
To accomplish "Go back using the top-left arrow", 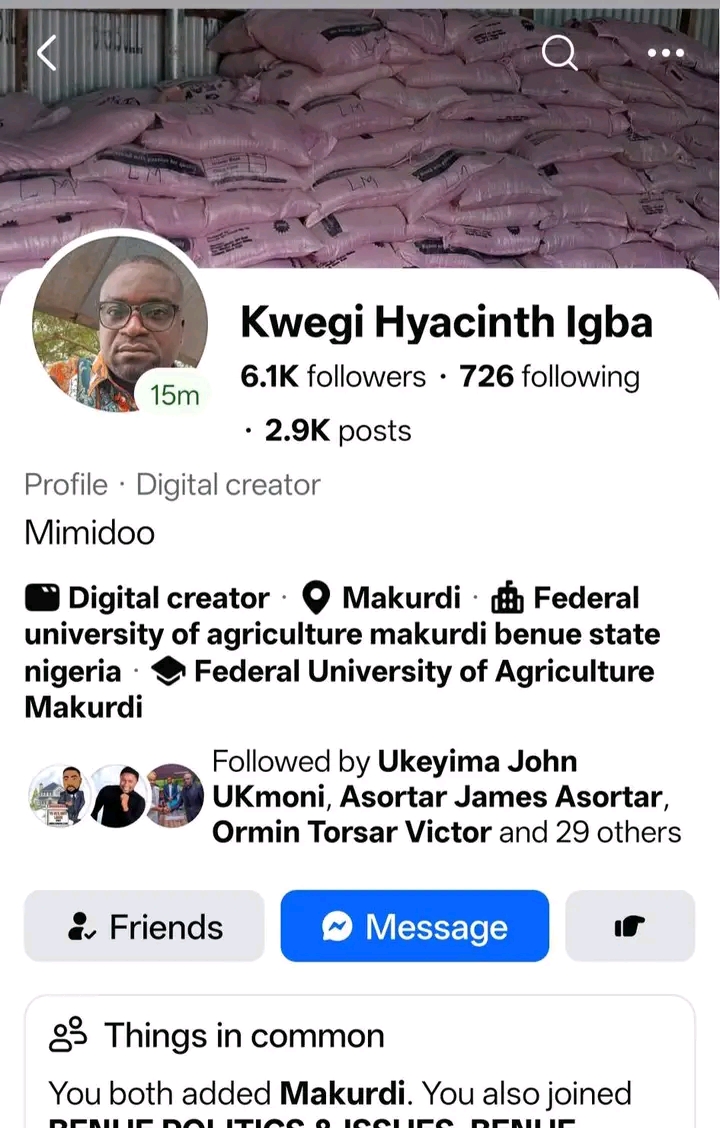I will [x=46, y=52].
